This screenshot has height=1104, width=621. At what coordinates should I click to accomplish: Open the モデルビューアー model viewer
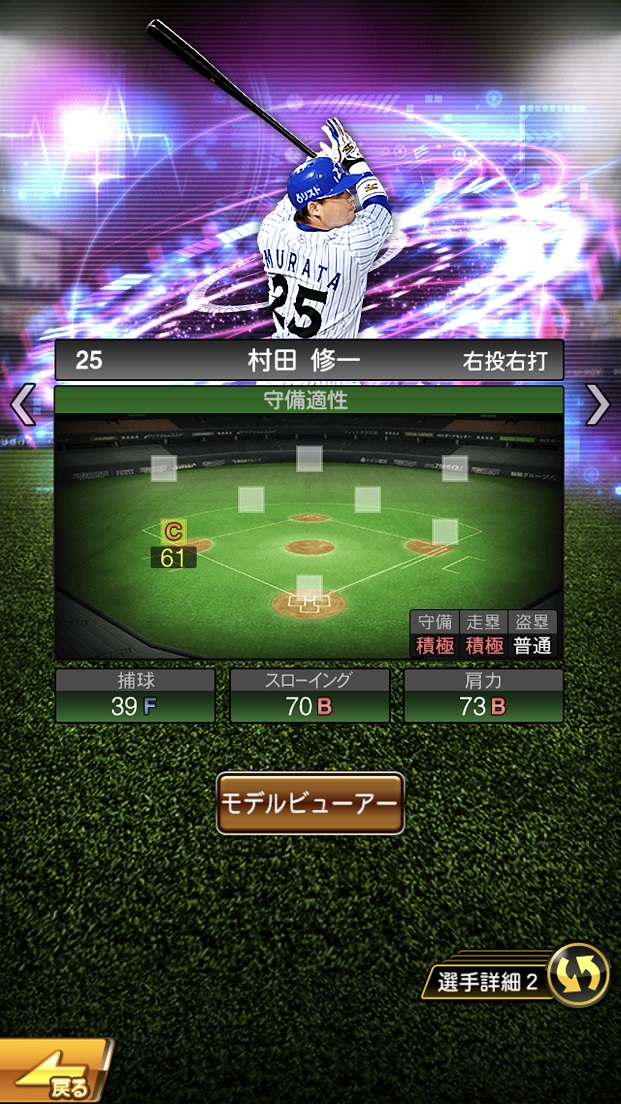310,803
